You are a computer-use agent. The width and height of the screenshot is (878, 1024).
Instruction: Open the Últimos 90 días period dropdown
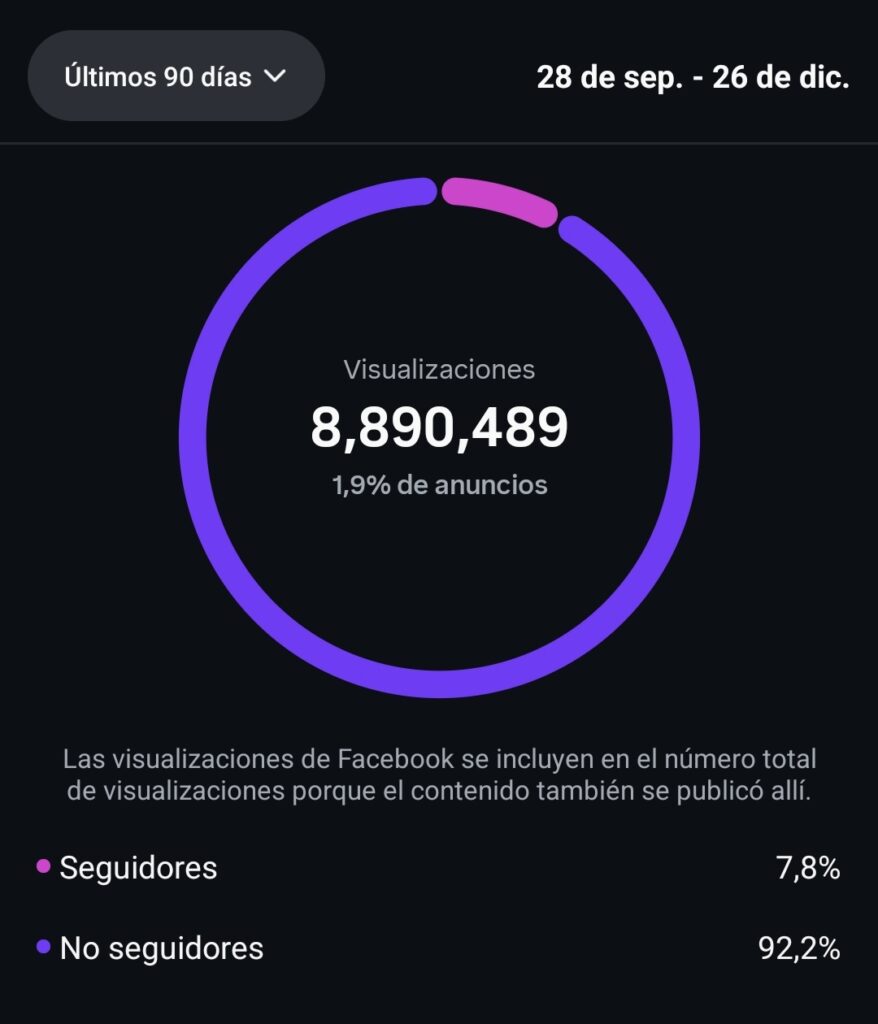pyautogui.click(x=176, y=77)
